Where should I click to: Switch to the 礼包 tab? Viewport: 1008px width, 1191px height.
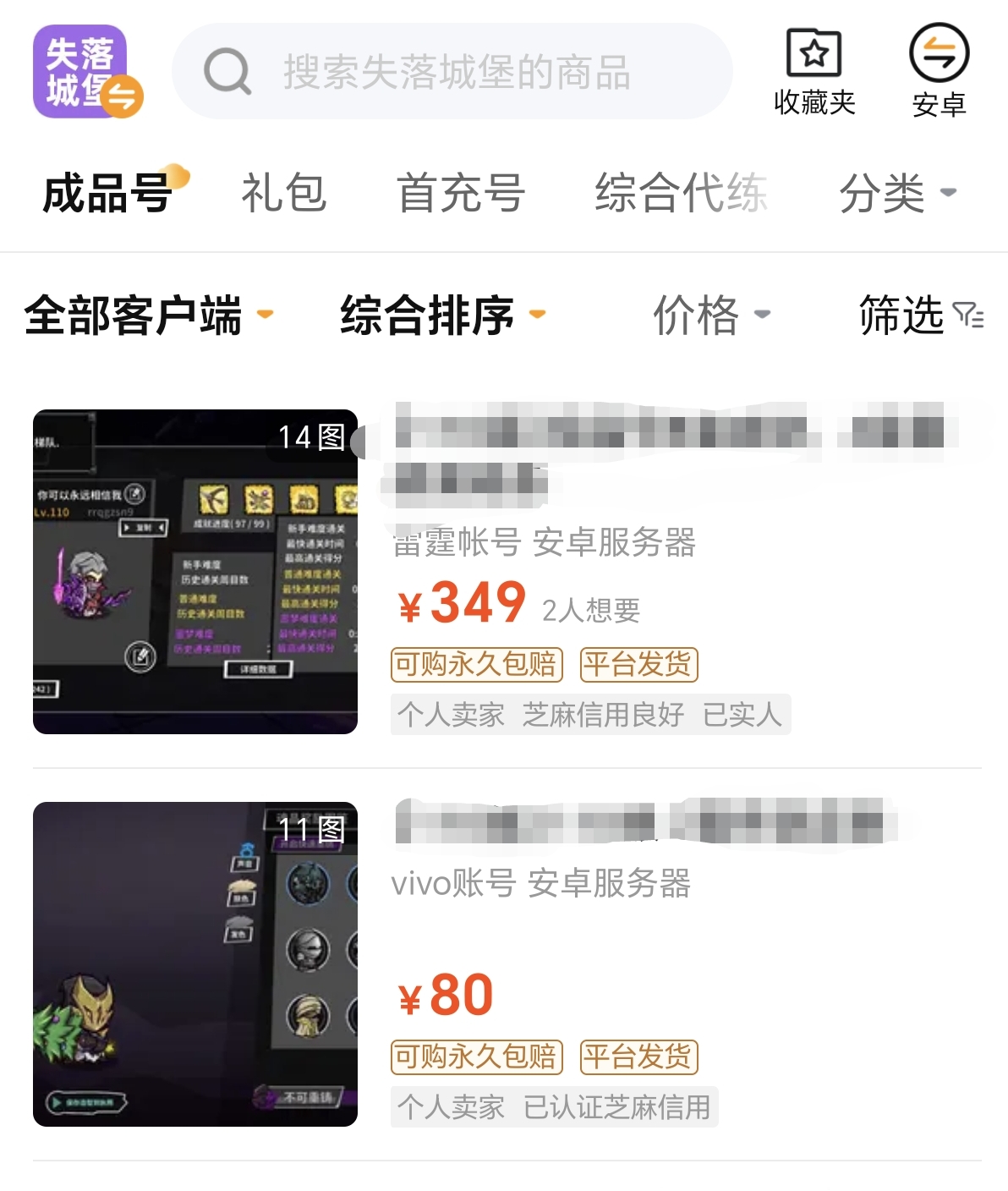283,193
